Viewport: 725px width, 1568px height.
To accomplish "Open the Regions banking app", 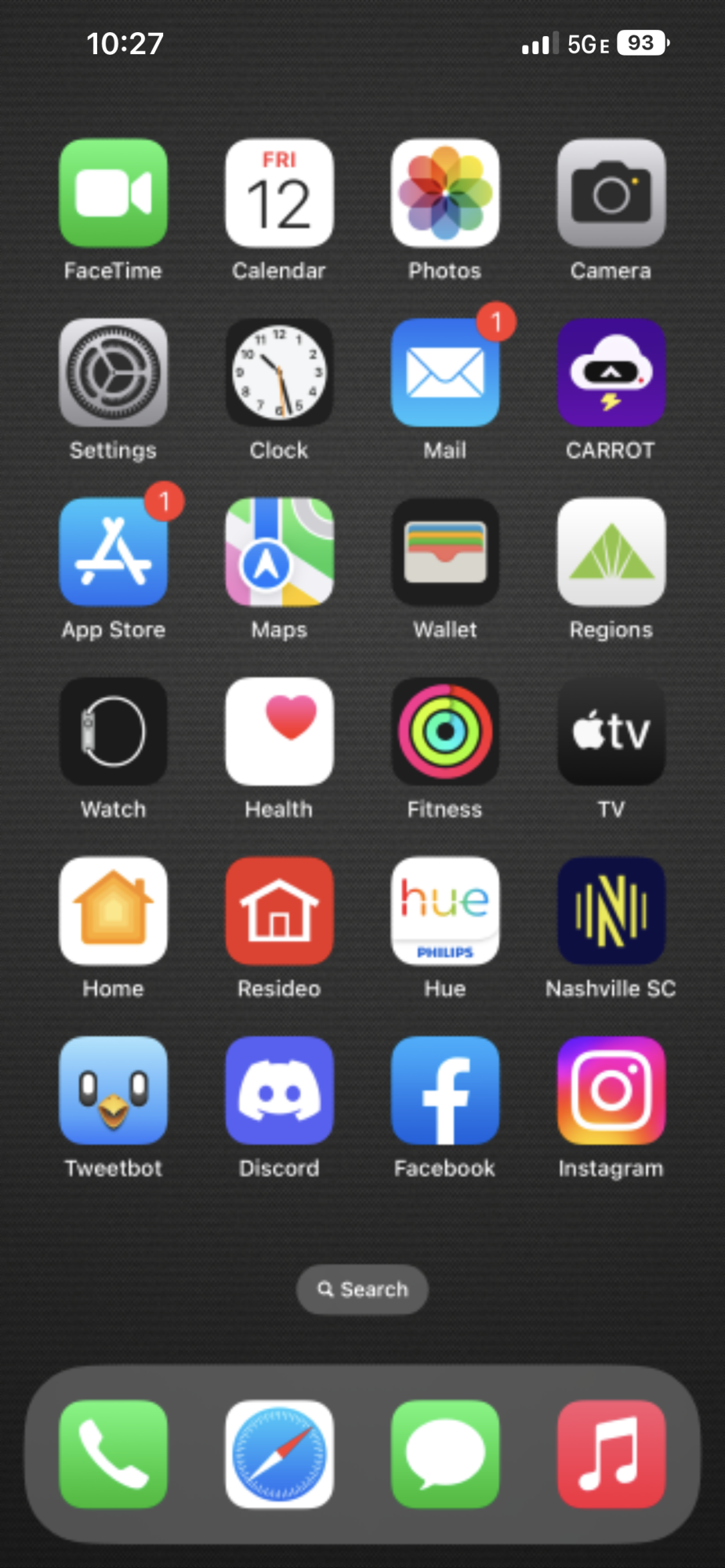I will pos(611,552).
